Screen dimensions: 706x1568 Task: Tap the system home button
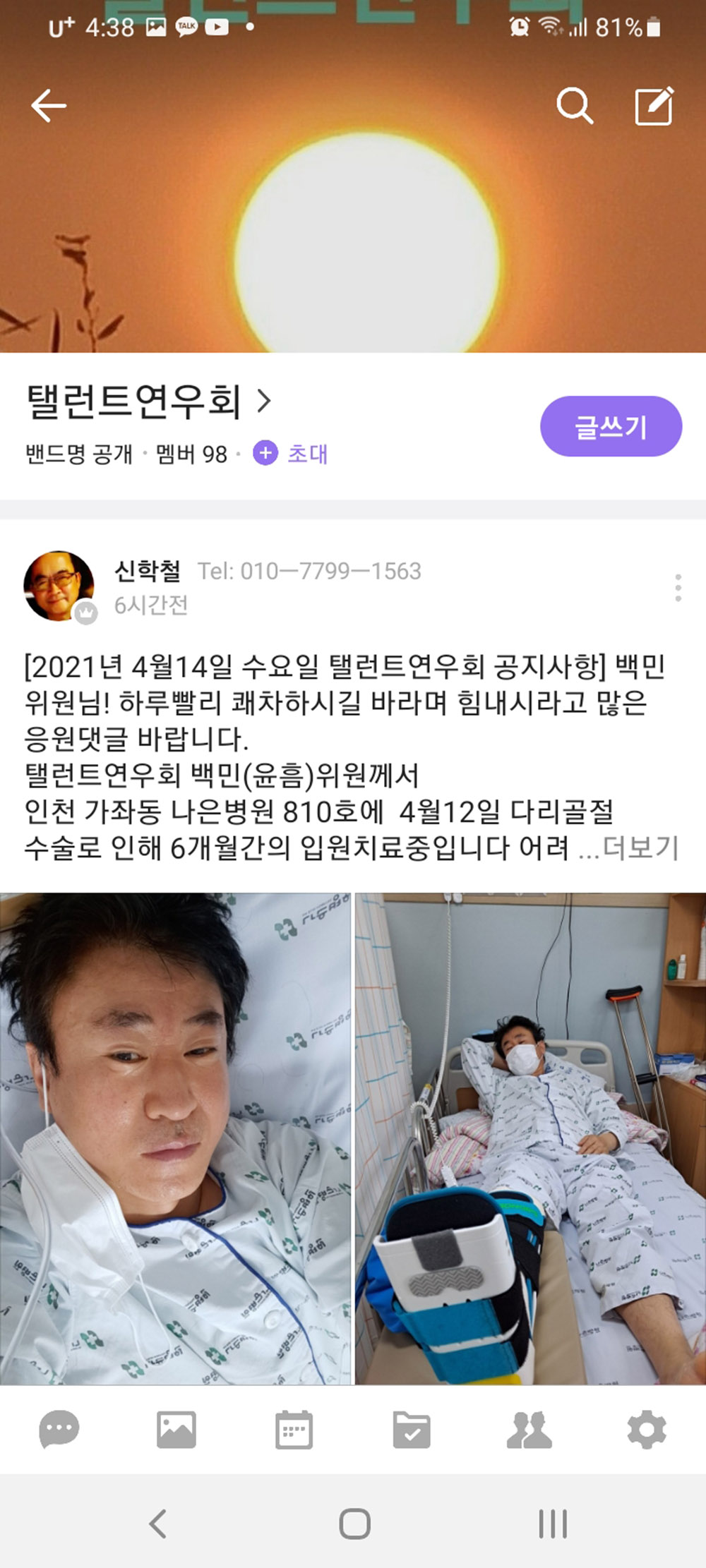click(354, 1524)
